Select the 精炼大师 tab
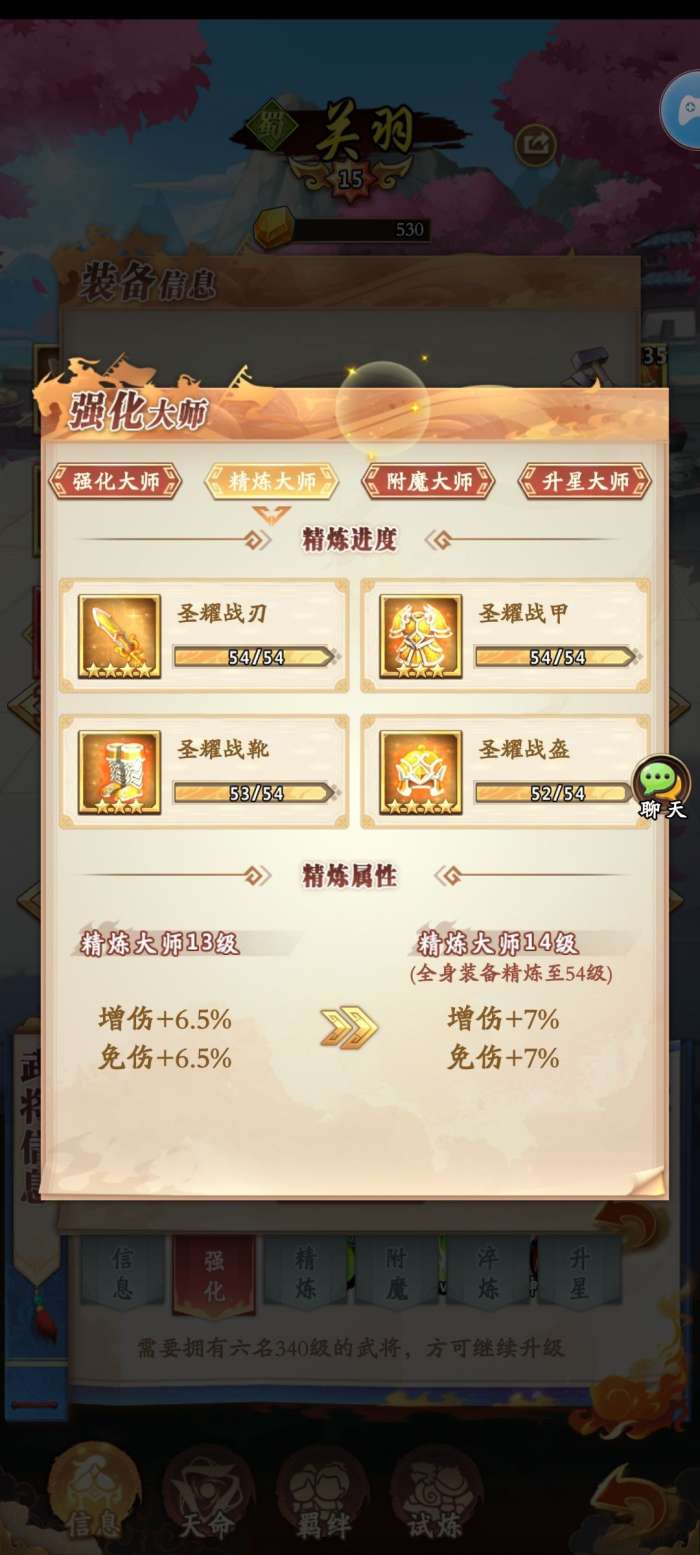Viewport: 700px width, 1555px height. [272, 482]
